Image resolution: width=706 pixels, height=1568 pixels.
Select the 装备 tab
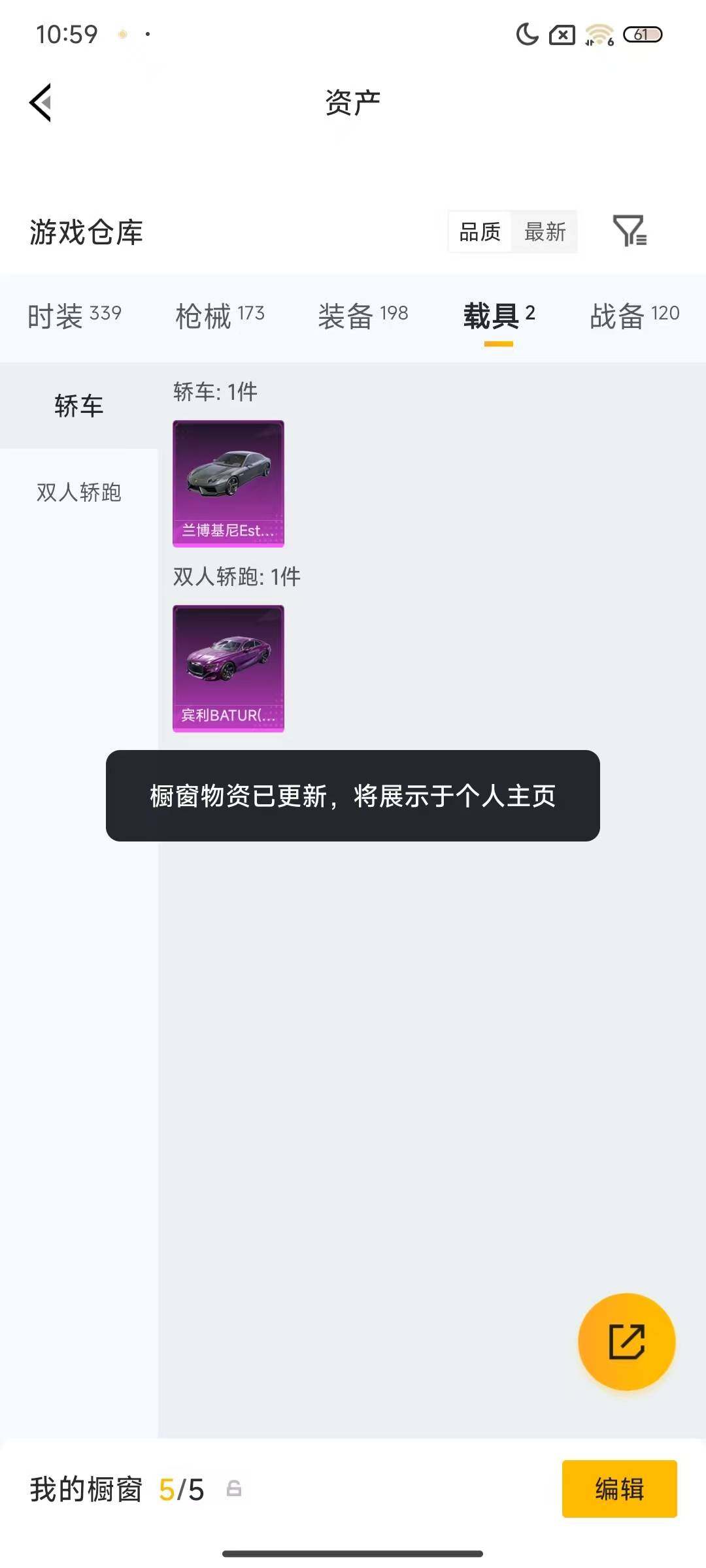click(x=365, y=315)
